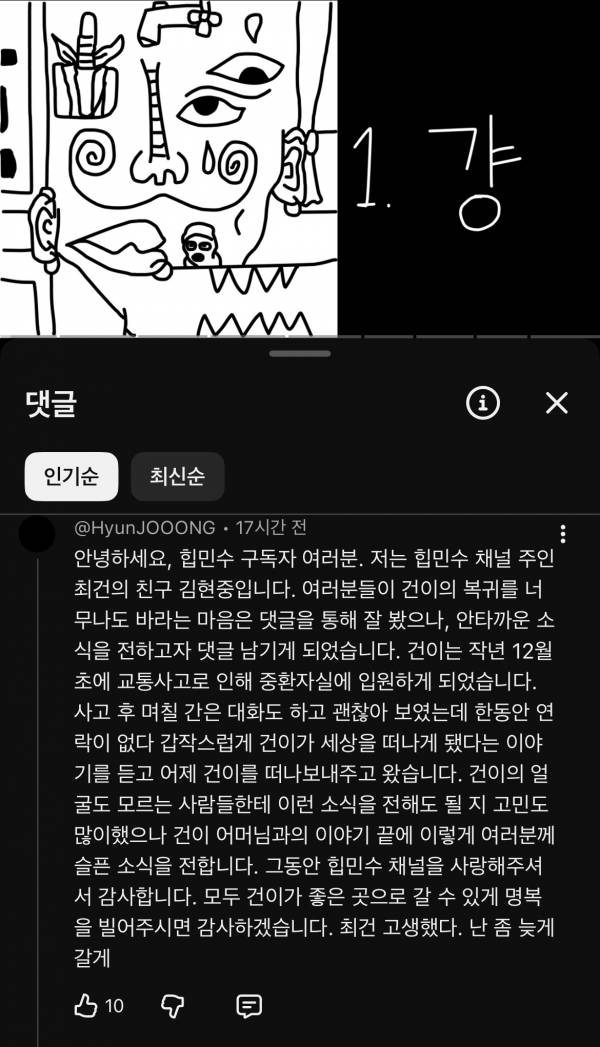Screen dimensions: 600x1047
Task: Switch to the 최신순 sort chip
Action: [x=177, y=476]
